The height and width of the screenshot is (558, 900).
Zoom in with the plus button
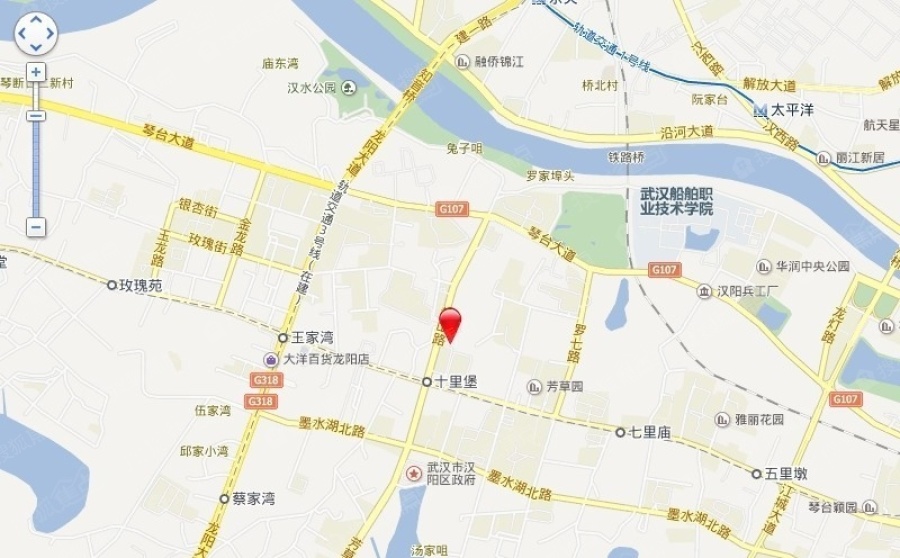36,72
